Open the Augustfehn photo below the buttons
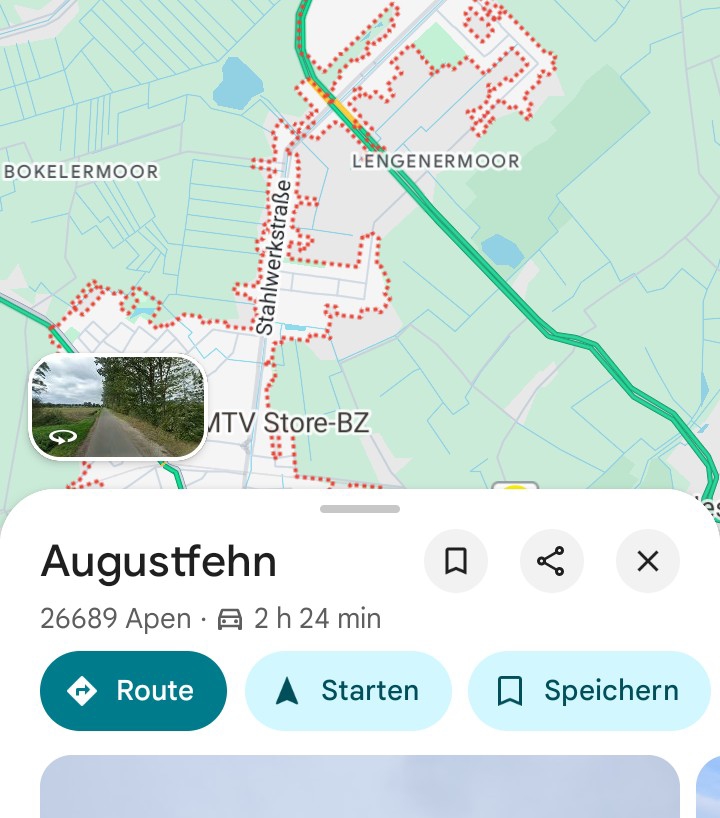 click(x=360, y=786)
